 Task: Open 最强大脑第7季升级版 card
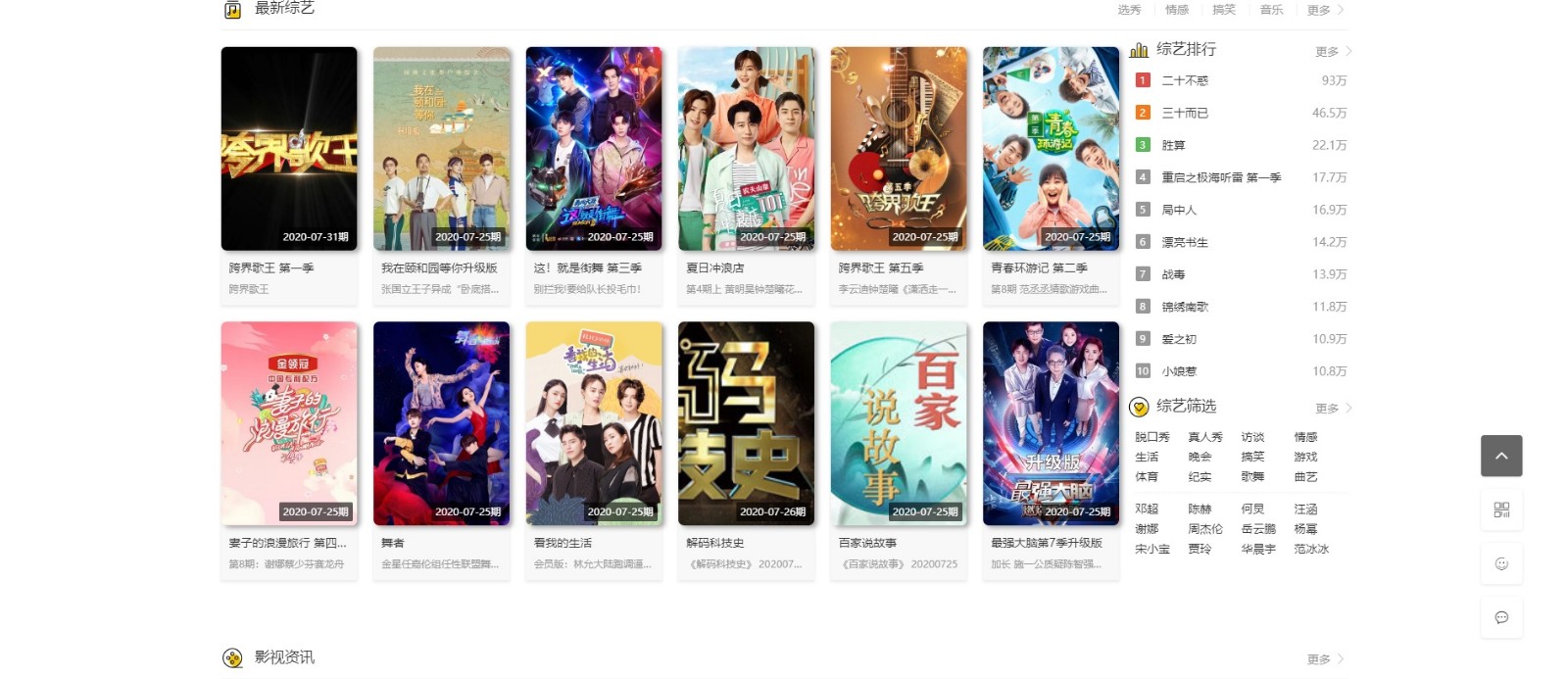coord(1051,423)
